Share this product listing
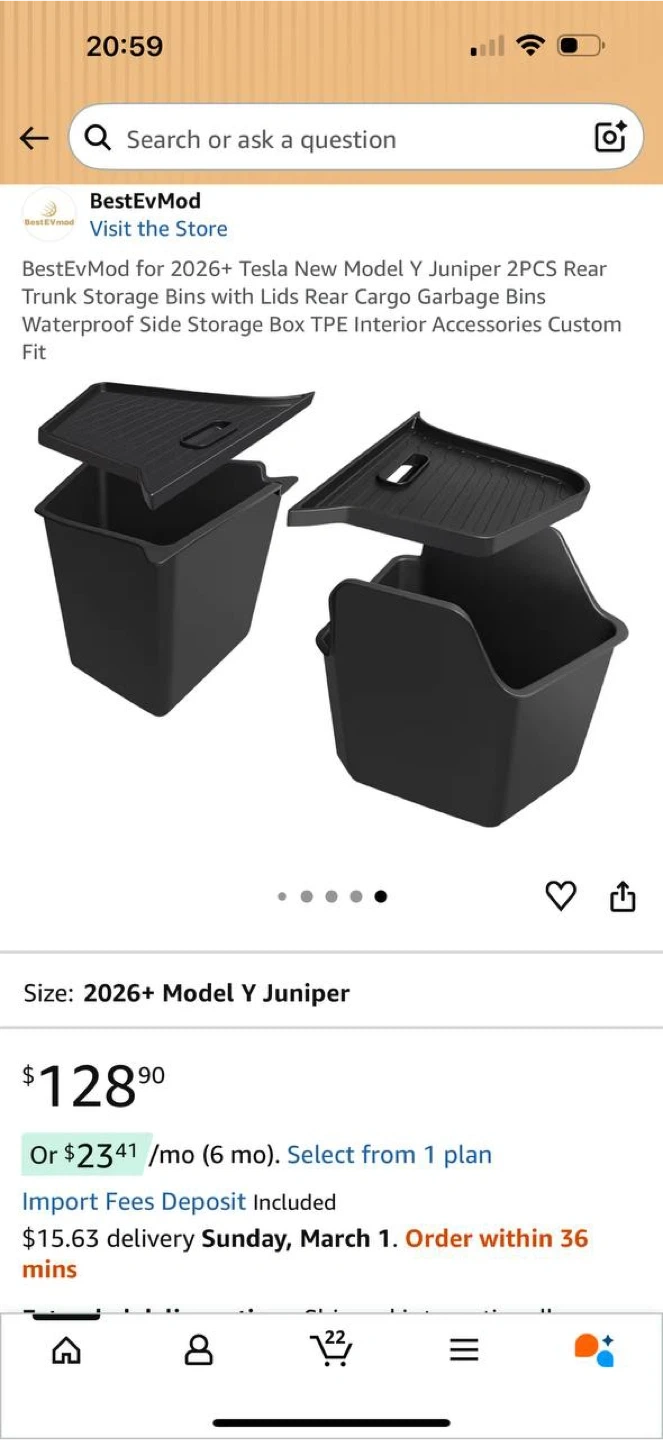The height and width of the screenshot is (1440, 663). 622,896
